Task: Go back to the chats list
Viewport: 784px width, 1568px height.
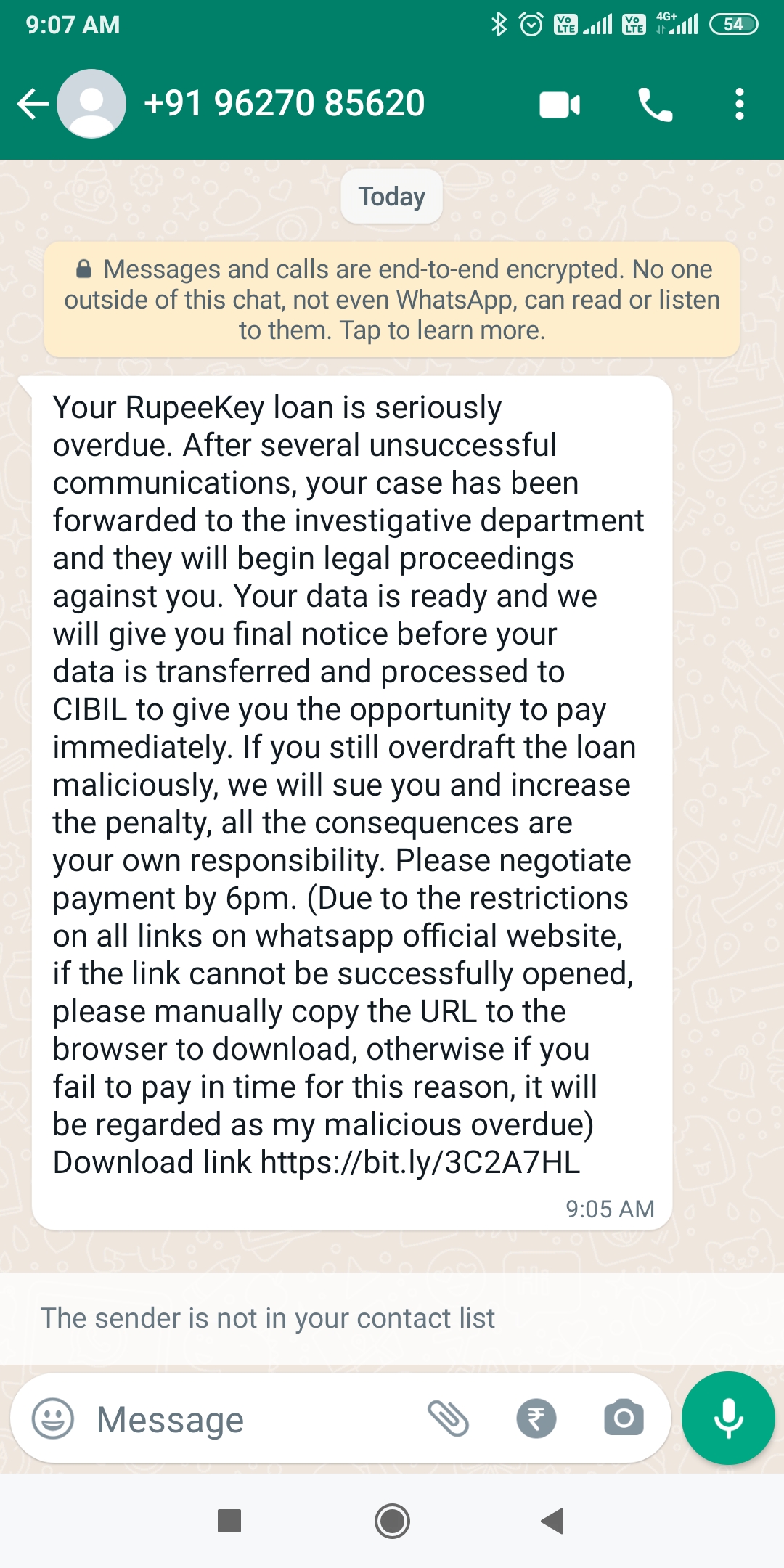Action: tap(32, 104)
